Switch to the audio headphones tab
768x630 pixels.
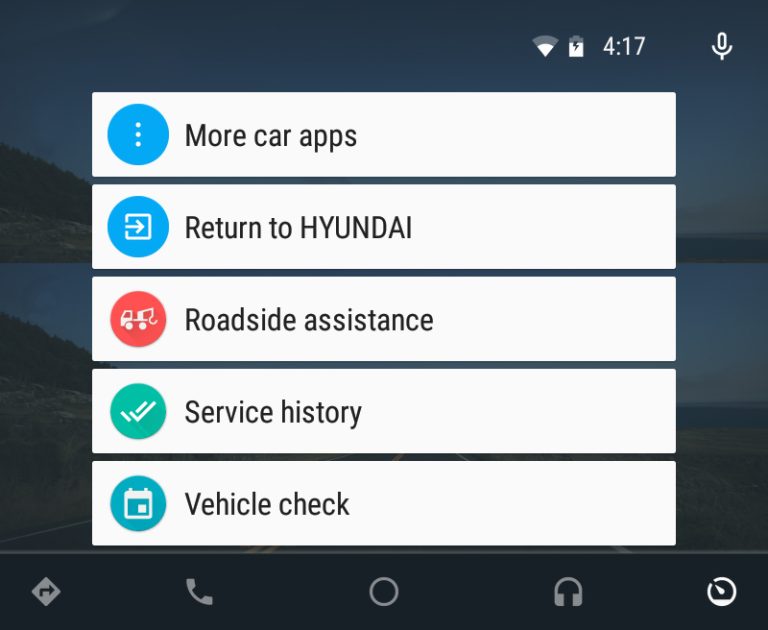click(x=568, y=592)
